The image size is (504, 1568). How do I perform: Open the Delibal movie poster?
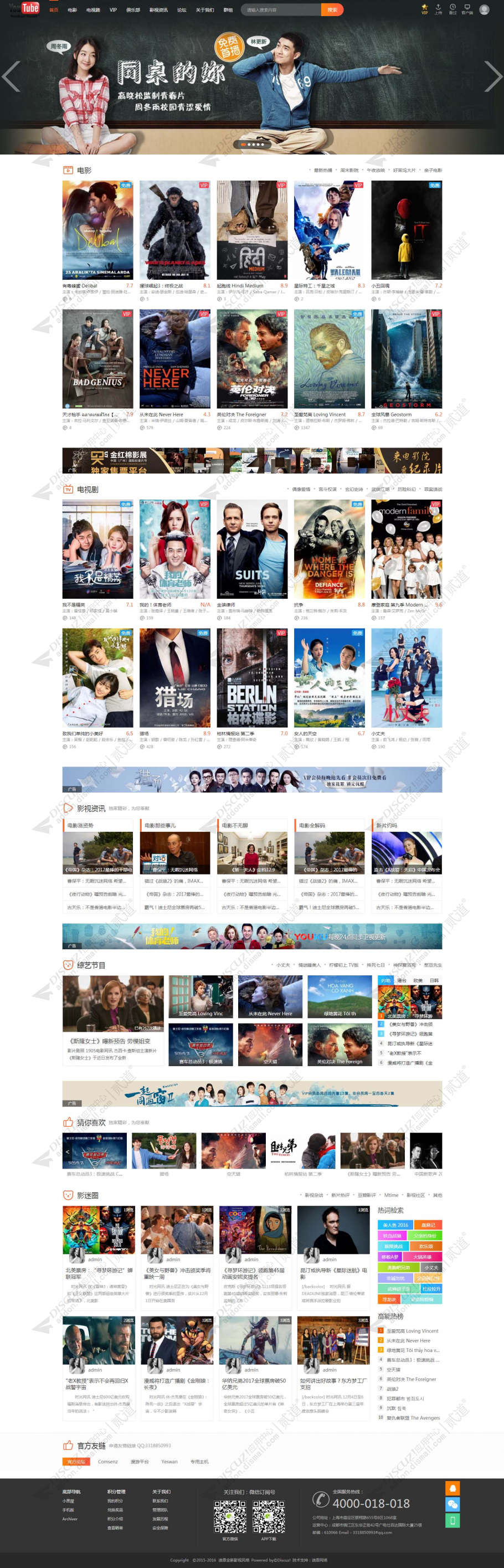click(97, 229)
